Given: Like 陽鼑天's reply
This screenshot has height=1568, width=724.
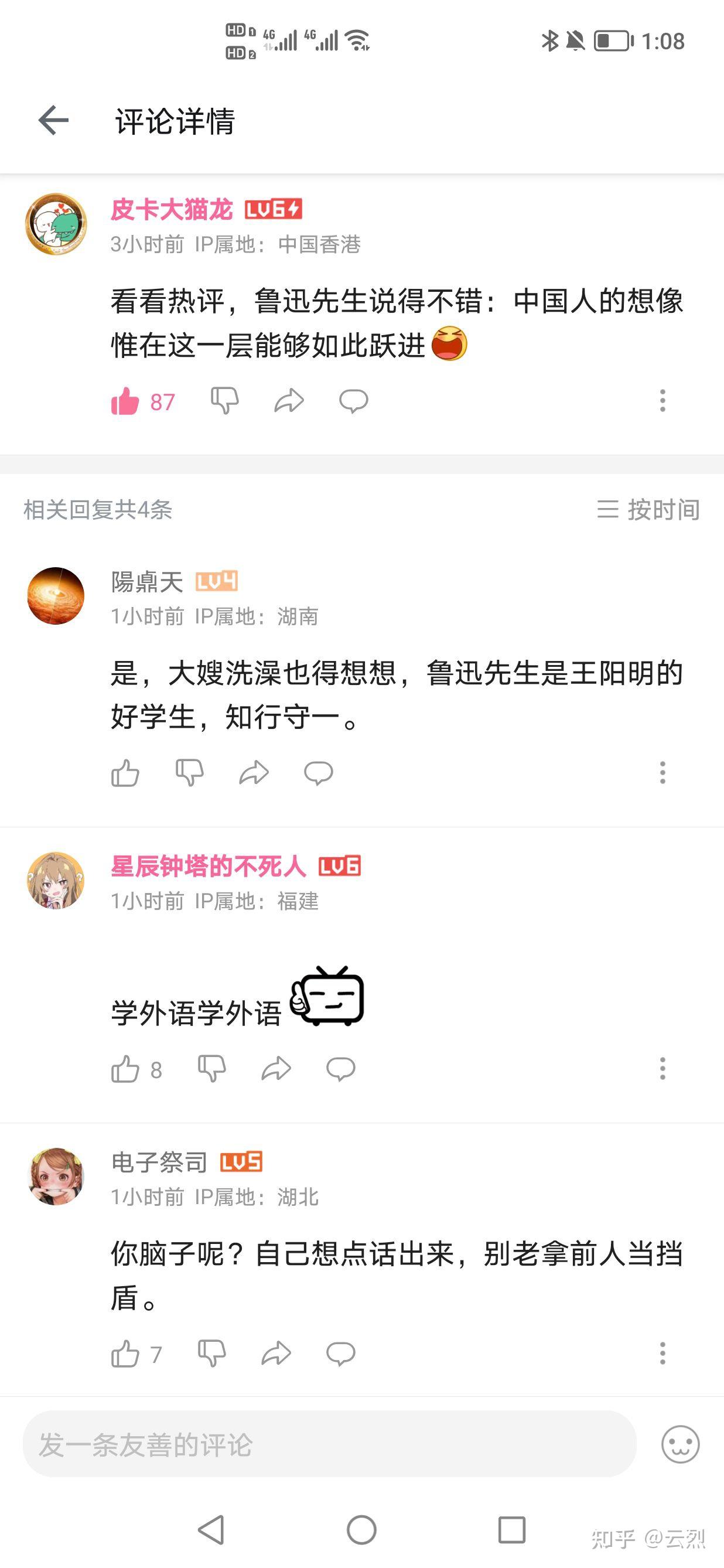Looking at the screenshot, I should (125, 773).
